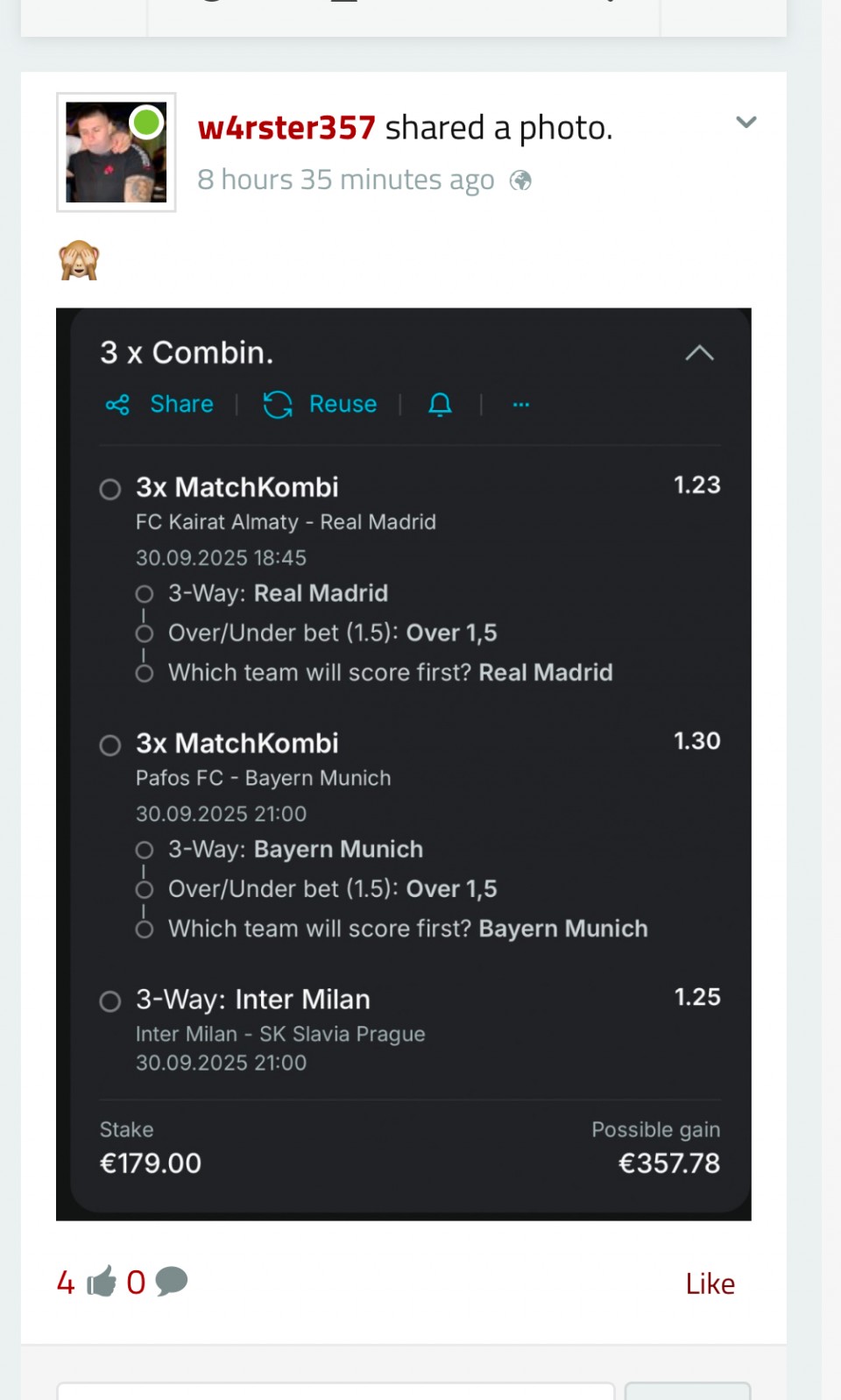Open the shared betting slip photo
The width and height of the screenshot is (841, 1400).
click(403, 763)
